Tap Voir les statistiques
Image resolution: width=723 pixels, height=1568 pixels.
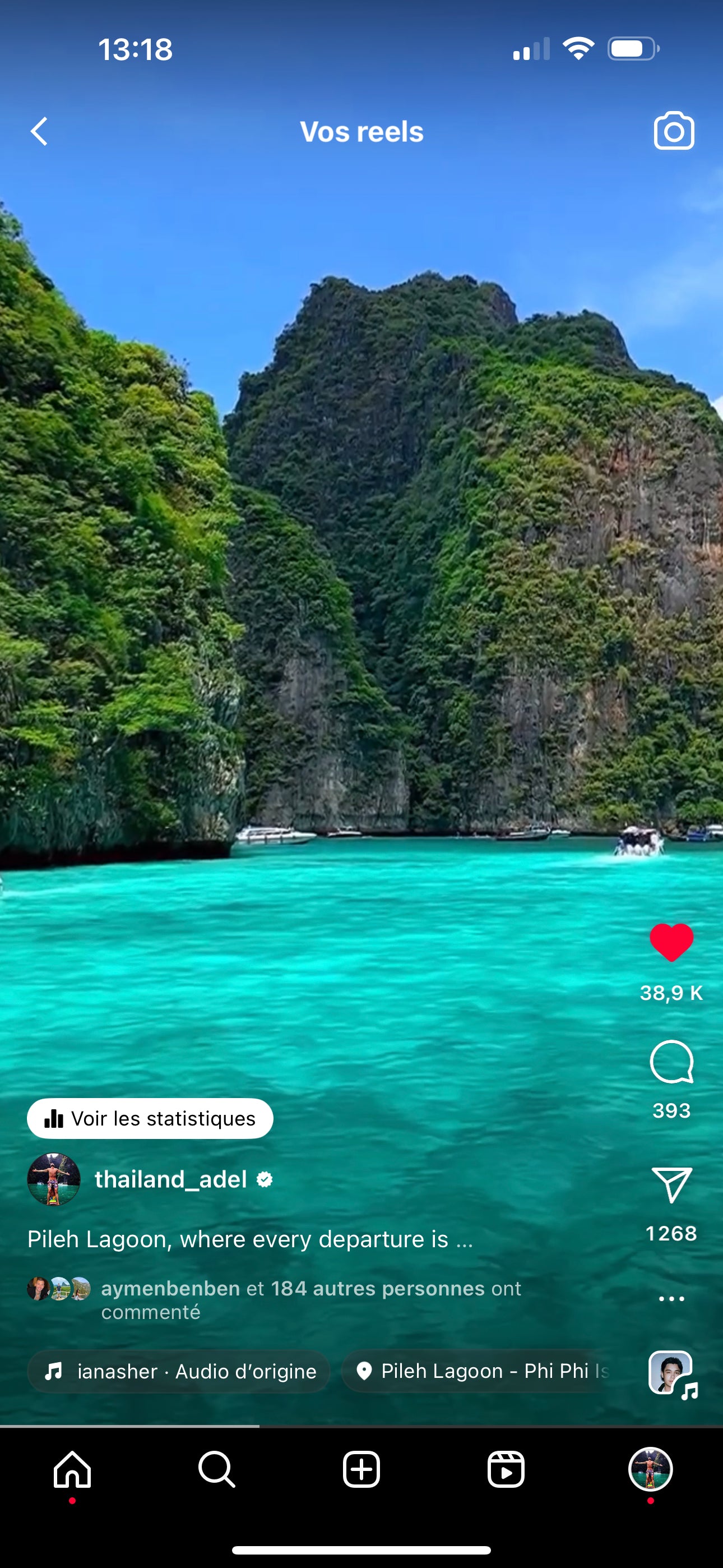click(x=150, y=1118)
